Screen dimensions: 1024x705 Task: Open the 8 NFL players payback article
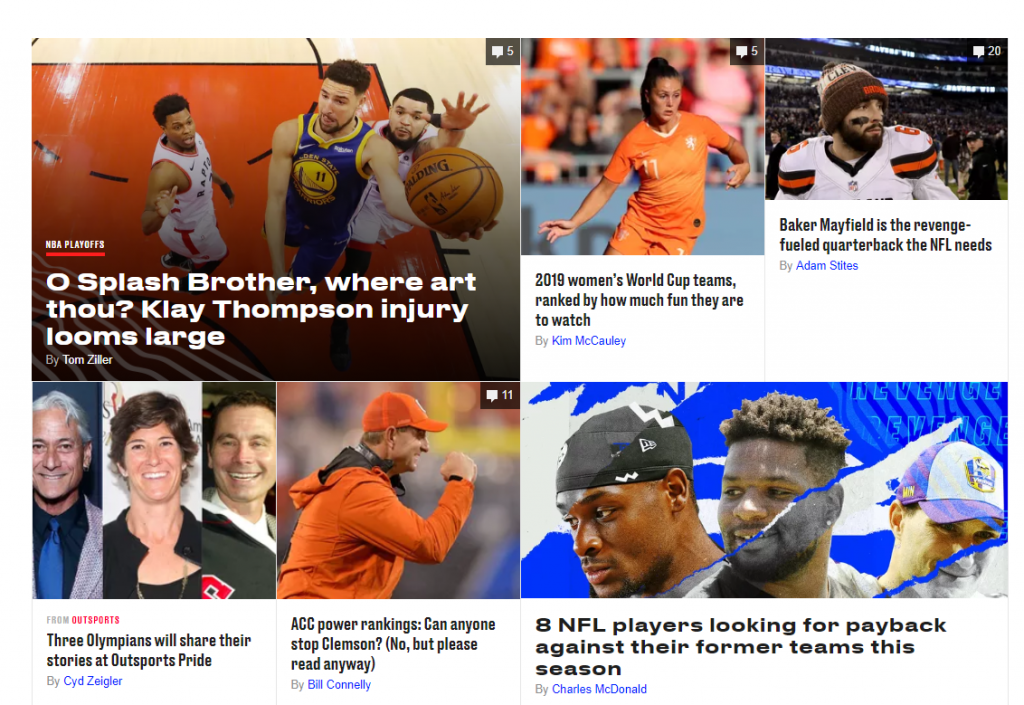[740, 646]
